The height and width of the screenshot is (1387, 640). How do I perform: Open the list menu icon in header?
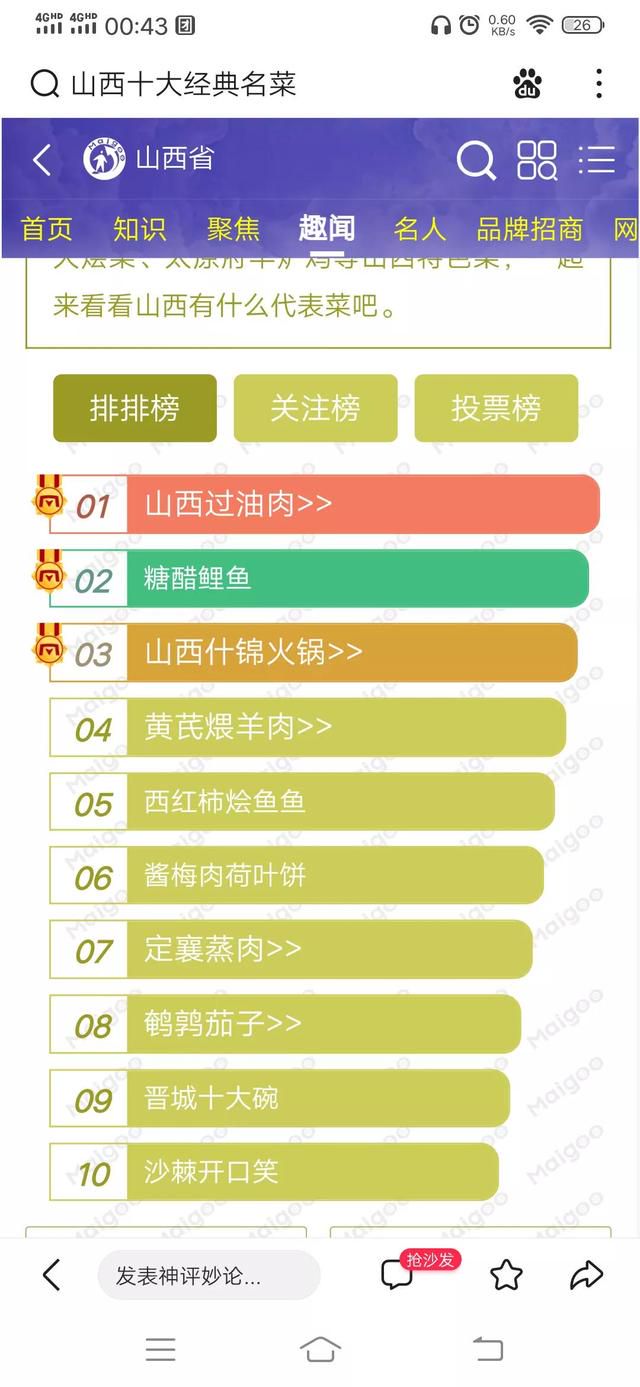click(x=597, y=160)
